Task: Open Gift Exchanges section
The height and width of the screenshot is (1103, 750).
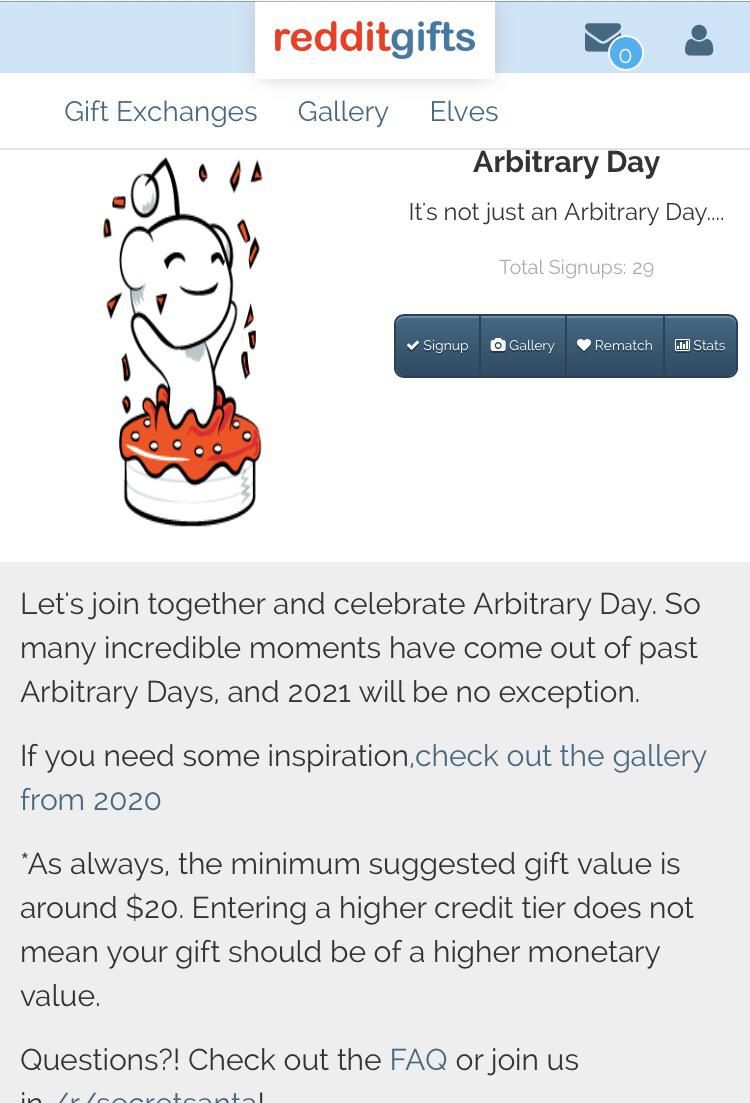Action: pos(160,112)
